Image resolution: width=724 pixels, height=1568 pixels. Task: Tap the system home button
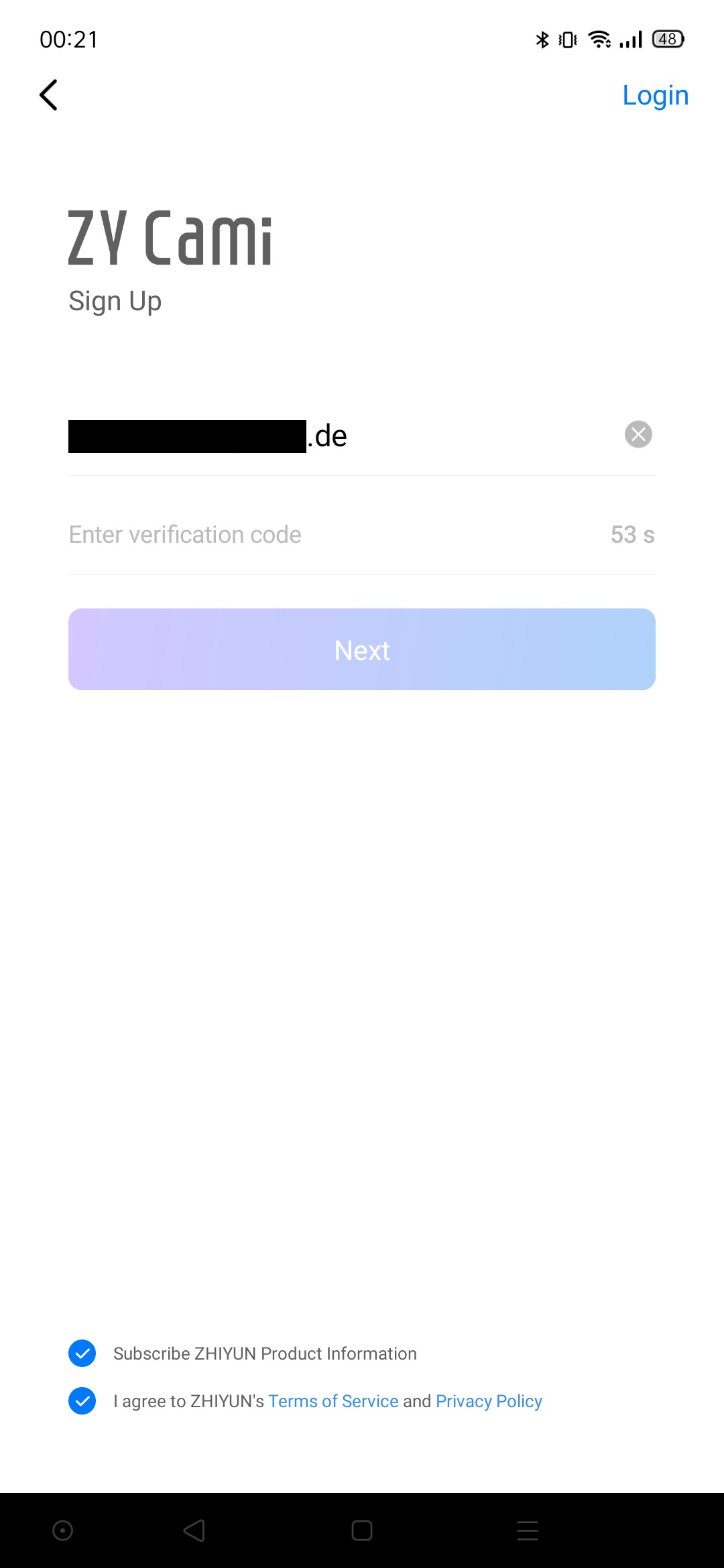(x=362, y=1530)
